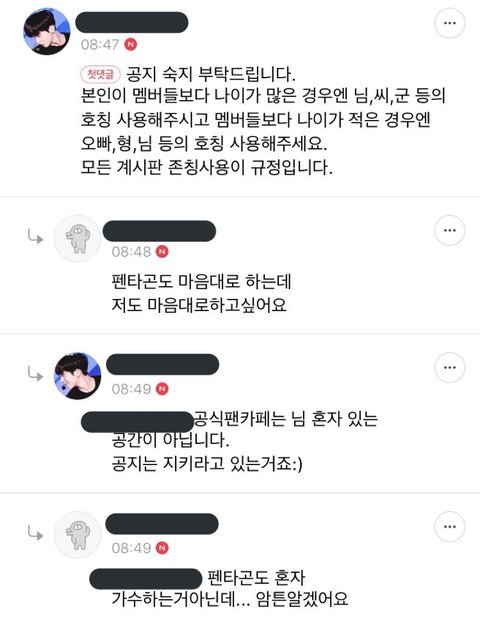The height and width of the screenshot is (621, 480).
Task: Open the profile photo on the 공식팬카페 reply
Action: 78,376
